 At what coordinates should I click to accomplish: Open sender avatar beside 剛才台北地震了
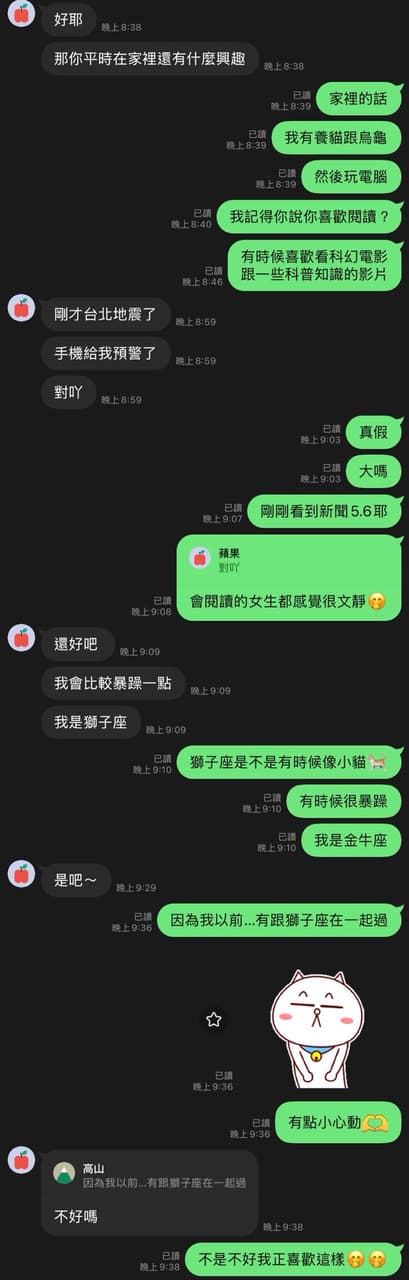pos(21,308)
